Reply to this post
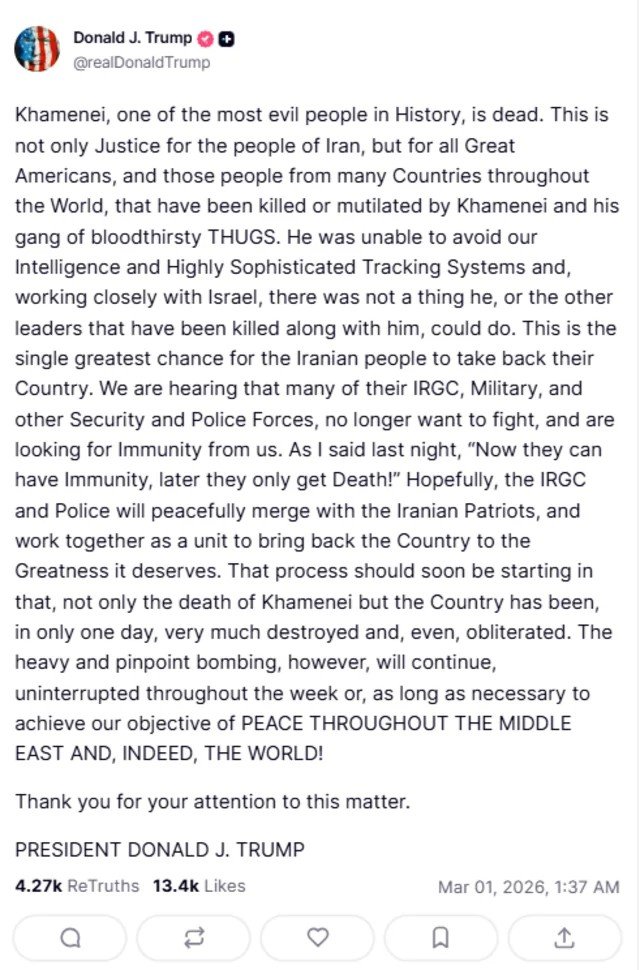 coord(71,937)
